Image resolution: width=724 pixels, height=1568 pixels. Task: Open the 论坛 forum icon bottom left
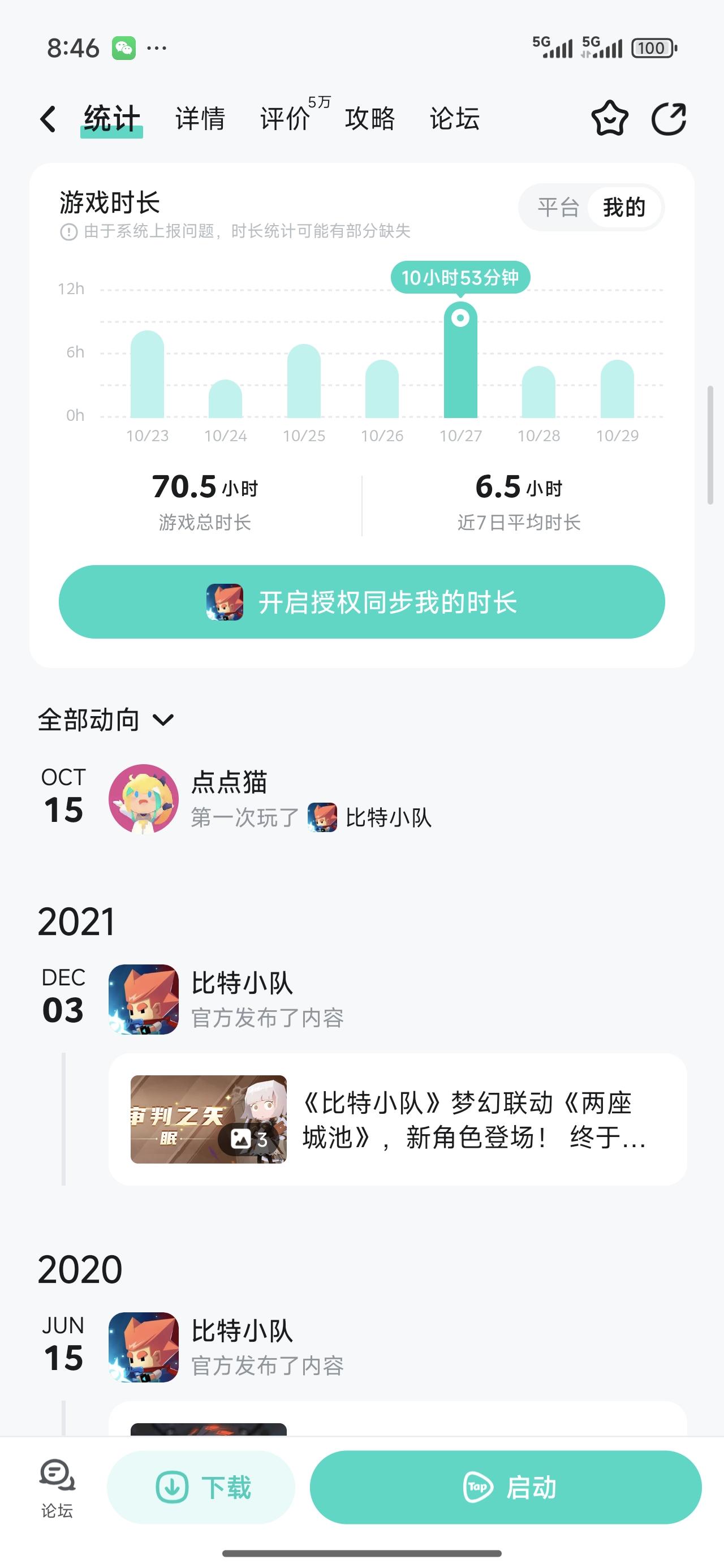click(56, 1485)
